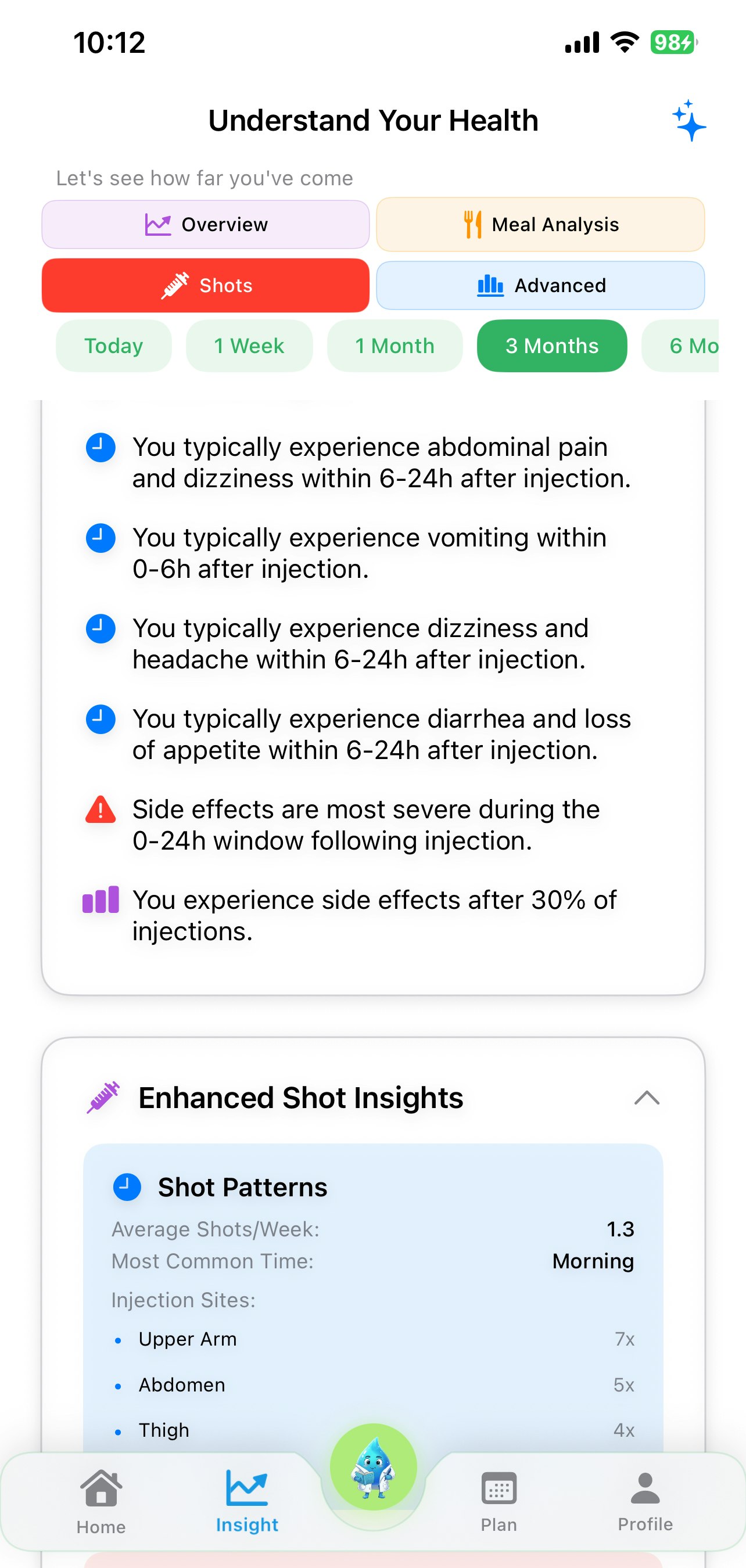This screenshot has width=746, height=1568.
Task: Filter insights to Today
Action: point(114,346)
